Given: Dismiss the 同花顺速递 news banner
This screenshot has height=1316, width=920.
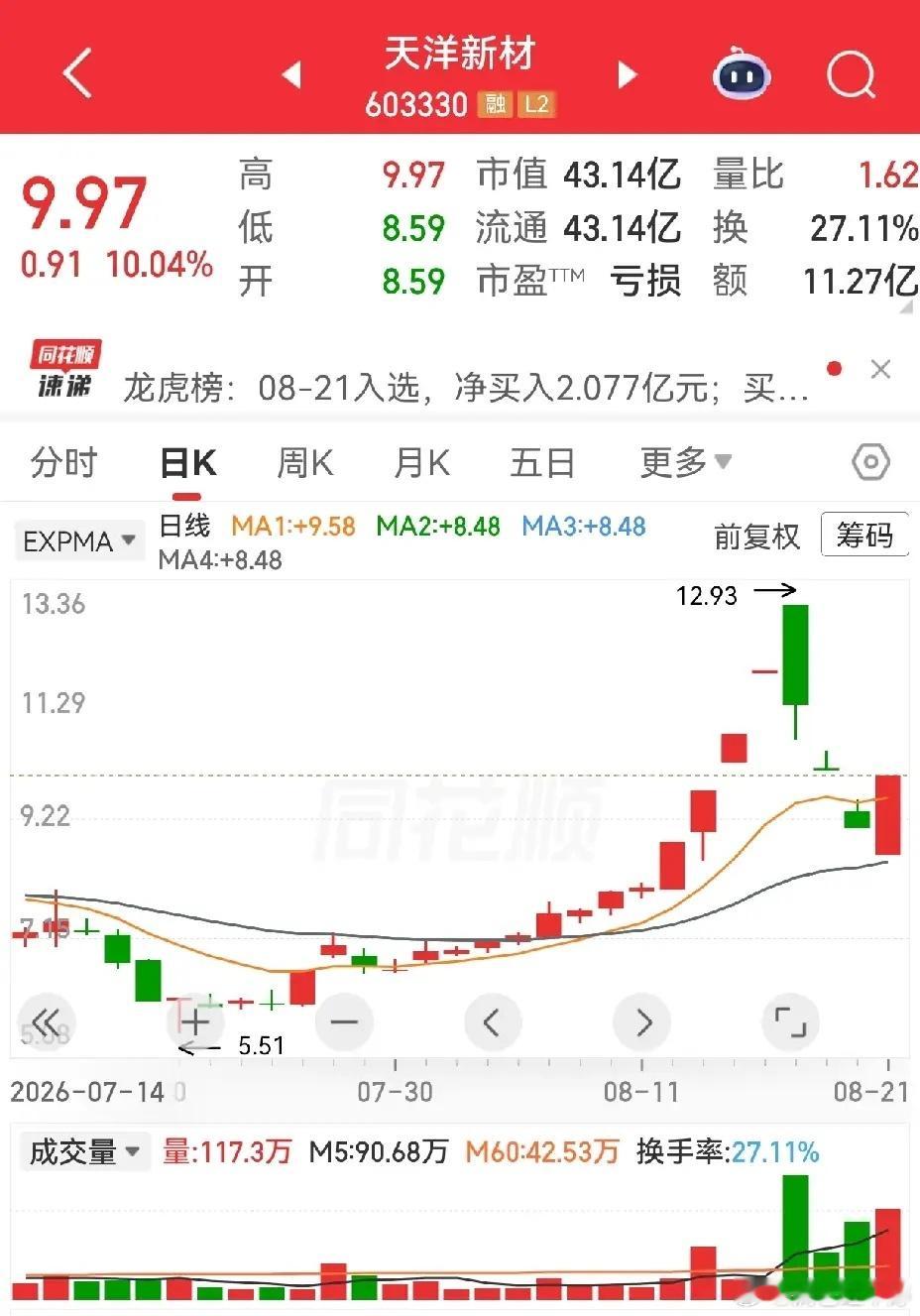Looking at the screenshot, I should coord(879,370).
